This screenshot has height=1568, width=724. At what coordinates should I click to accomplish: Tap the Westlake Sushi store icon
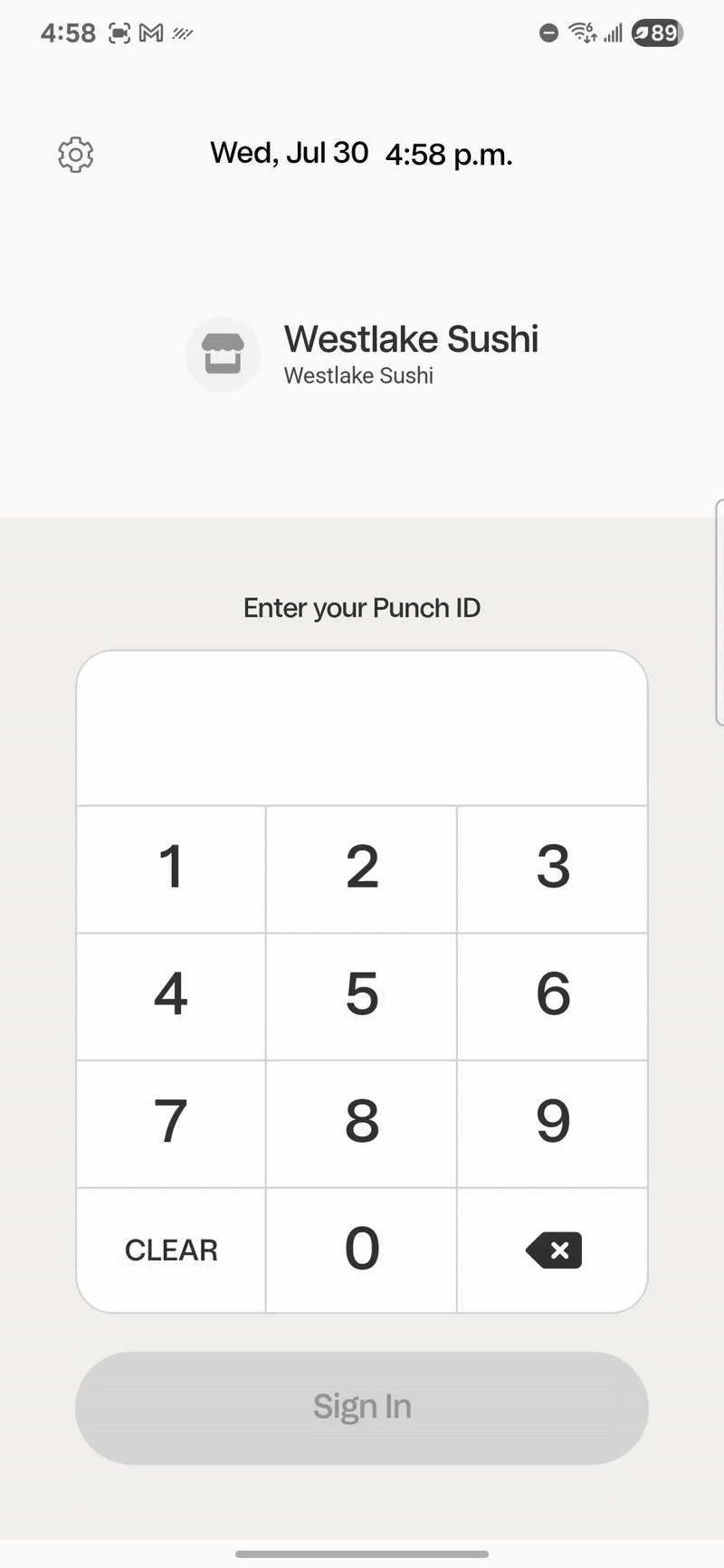[x=223, y=354]
